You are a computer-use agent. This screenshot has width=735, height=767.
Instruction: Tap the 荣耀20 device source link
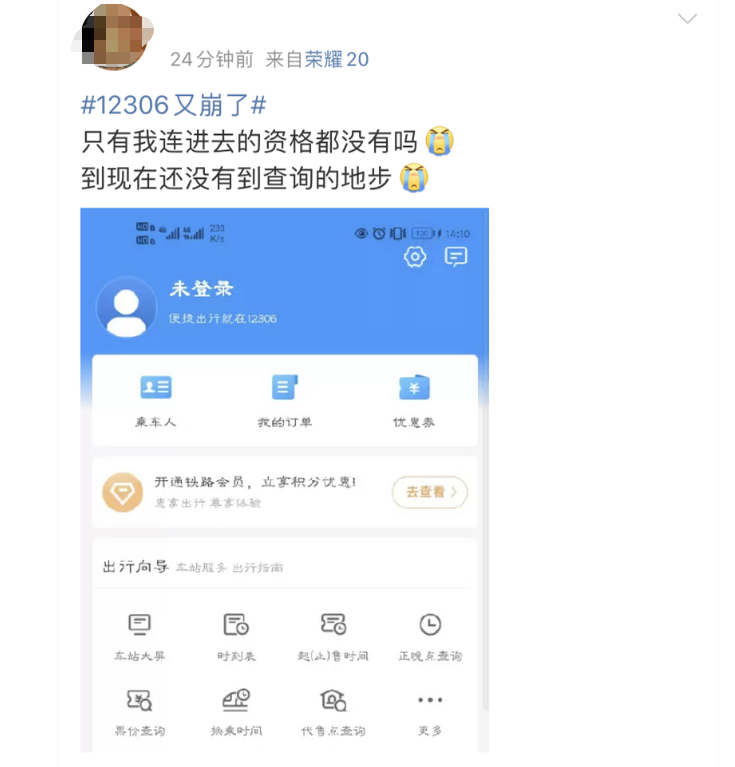coord(337,60)
